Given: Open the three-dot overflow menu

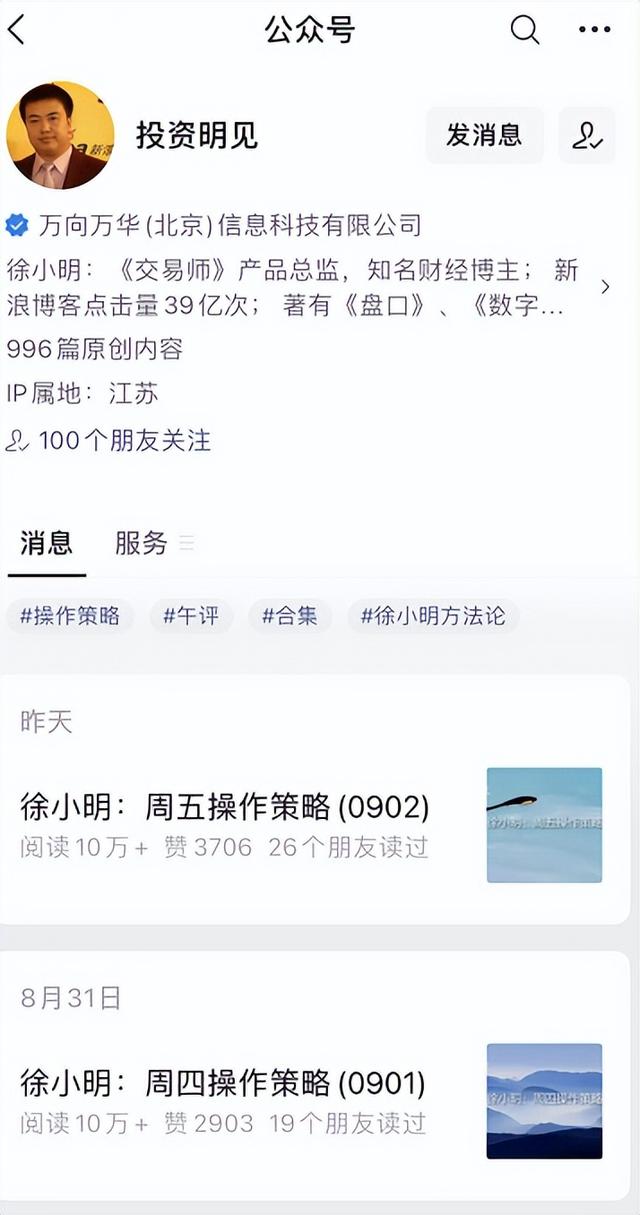Looking at the screenshot, I should pos(594,30).
